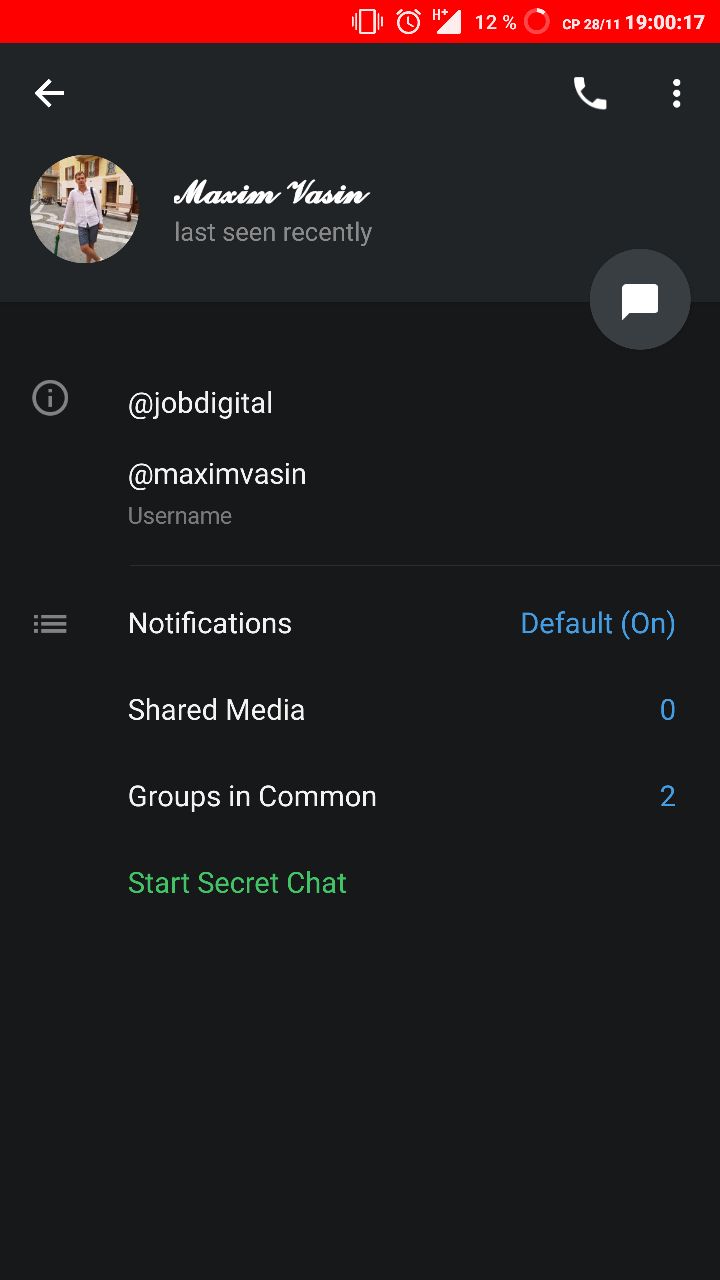The width and height of the screenshot is (720, 1280).
Task: View Maxim Vasin's profile photo
Action: [x=84, y=209]
